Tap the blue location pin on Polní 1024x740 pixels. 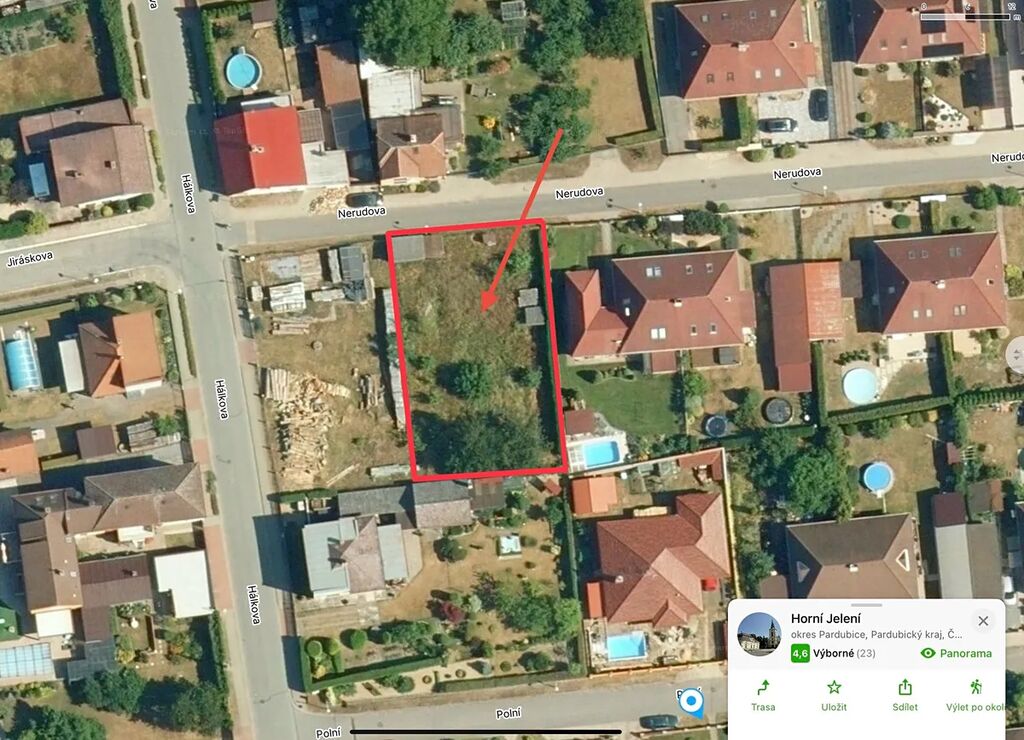(x=691, y=702)
